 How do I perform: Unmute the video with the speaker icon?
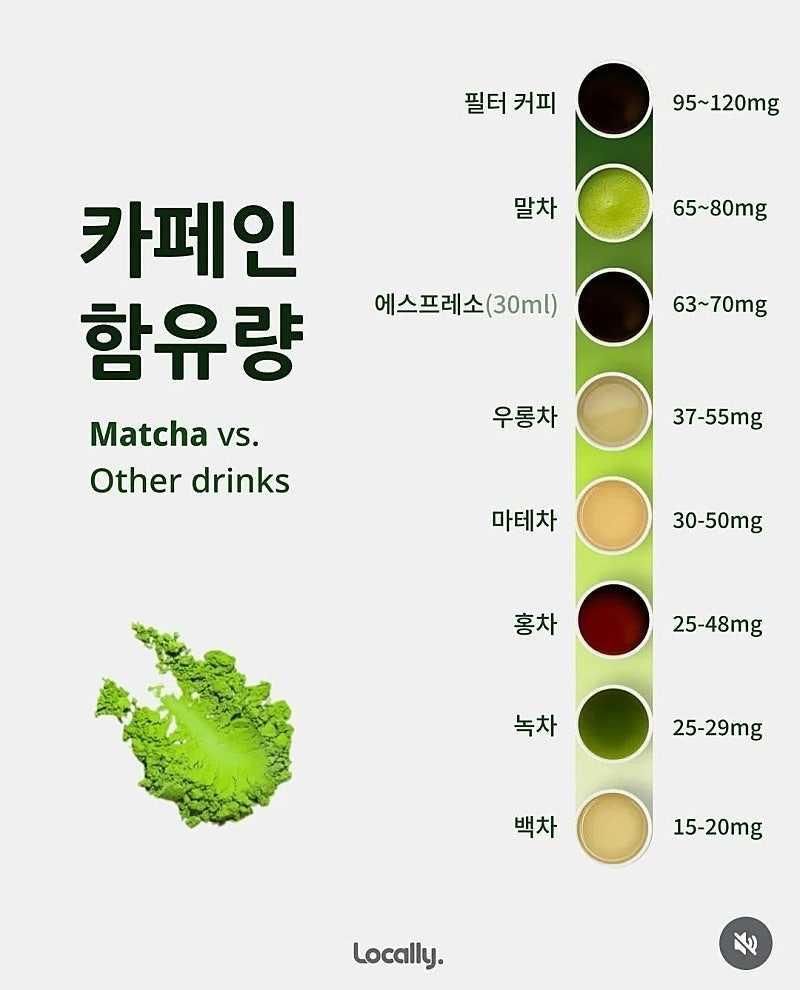pyautogui.click(x=746, y=943)
